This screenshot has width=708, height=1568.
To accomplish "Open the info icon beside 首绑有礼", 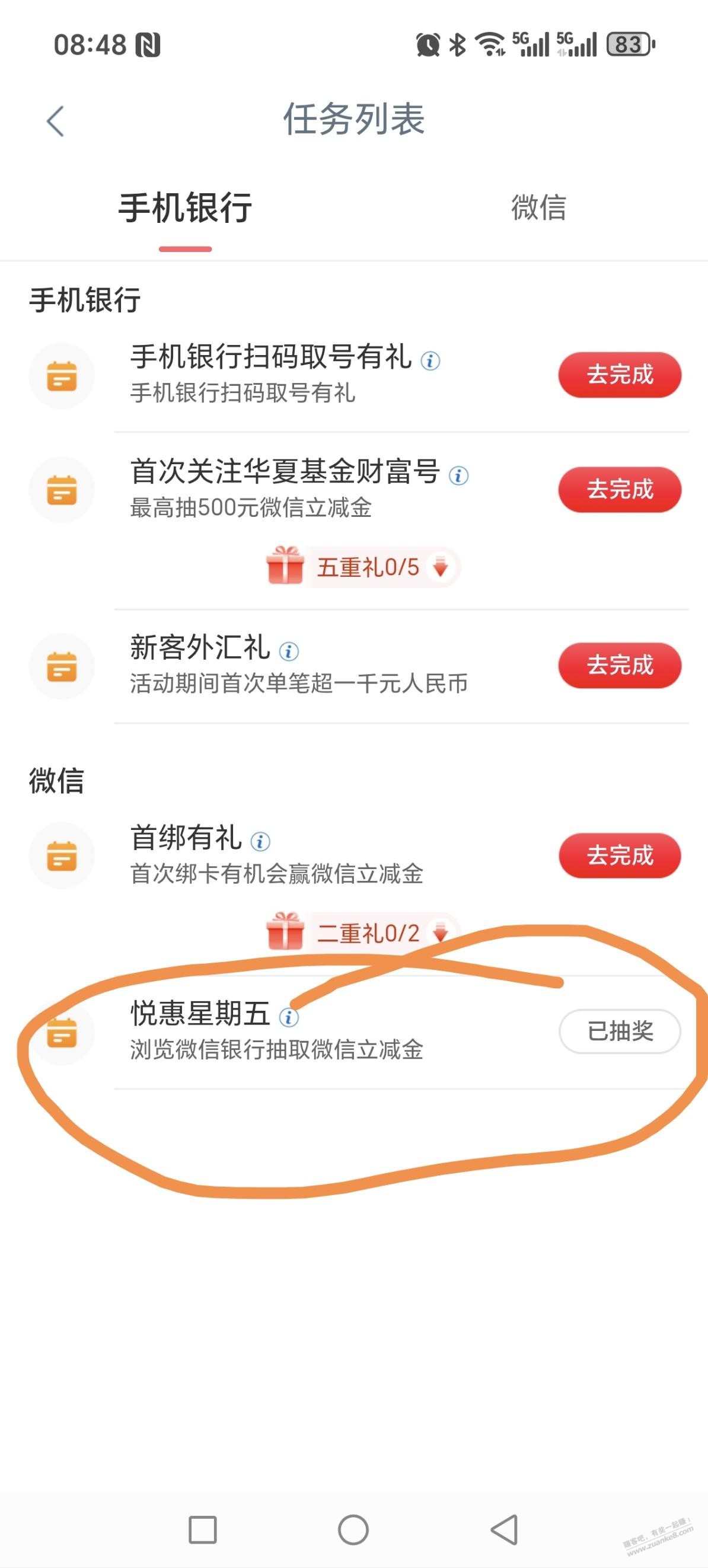I will [260, 842].
